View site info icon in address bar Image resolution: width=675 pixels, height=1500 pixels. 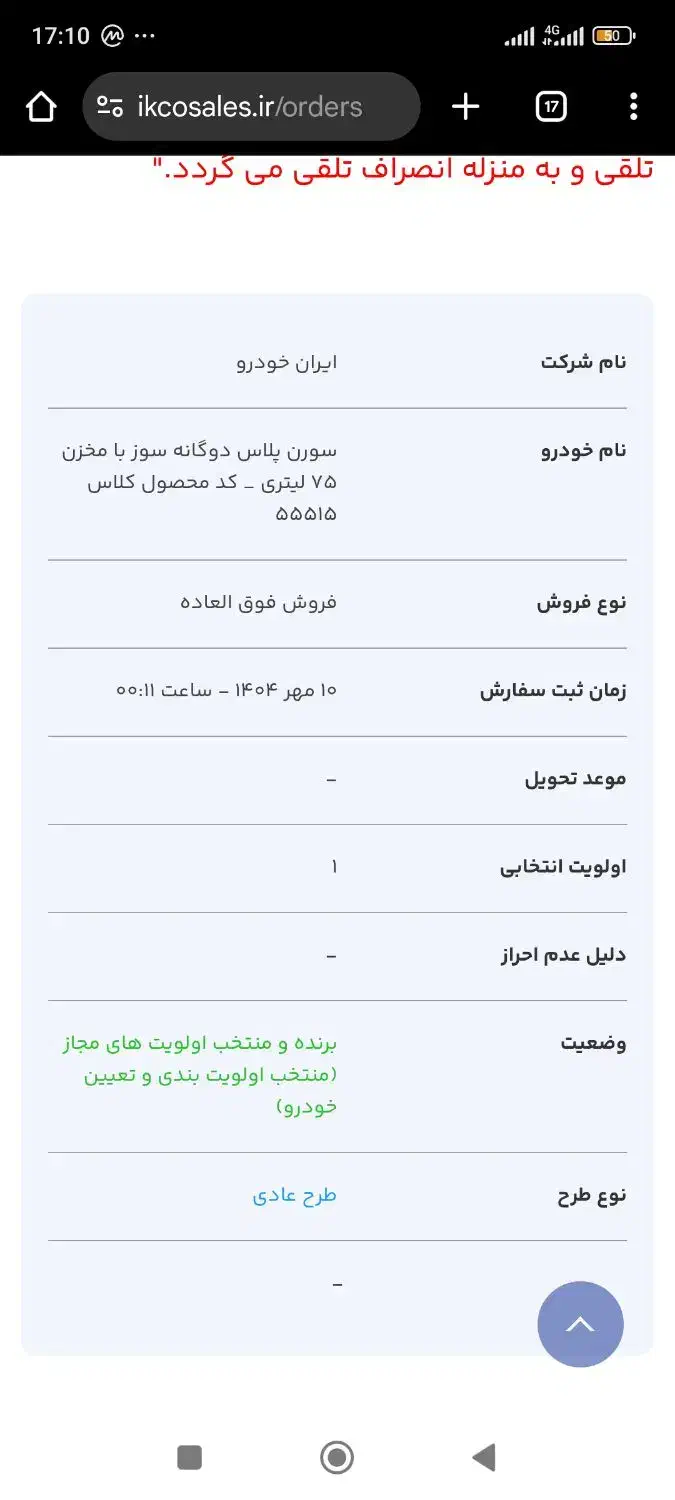[x=110, y=107]
